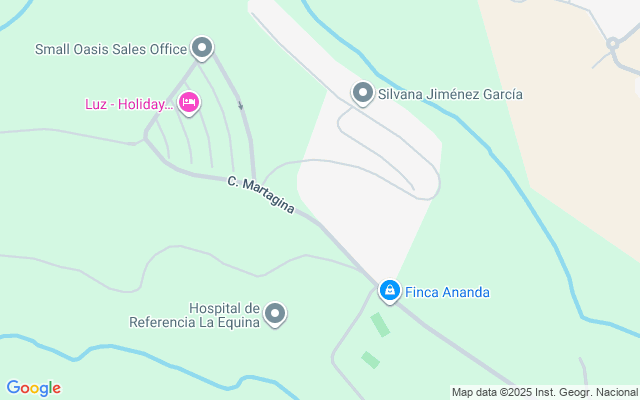
Task: Tap the Silvana Jiménez García place marker
Action: 362,93
